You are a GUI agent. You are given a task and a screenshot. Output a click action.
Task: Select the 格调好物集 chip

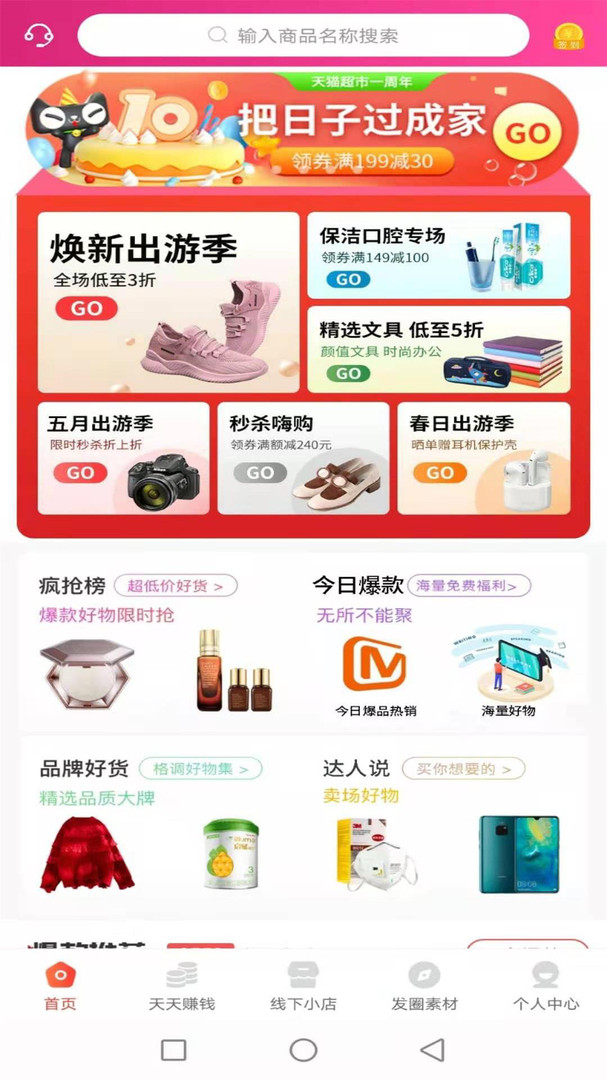[200, 768]
